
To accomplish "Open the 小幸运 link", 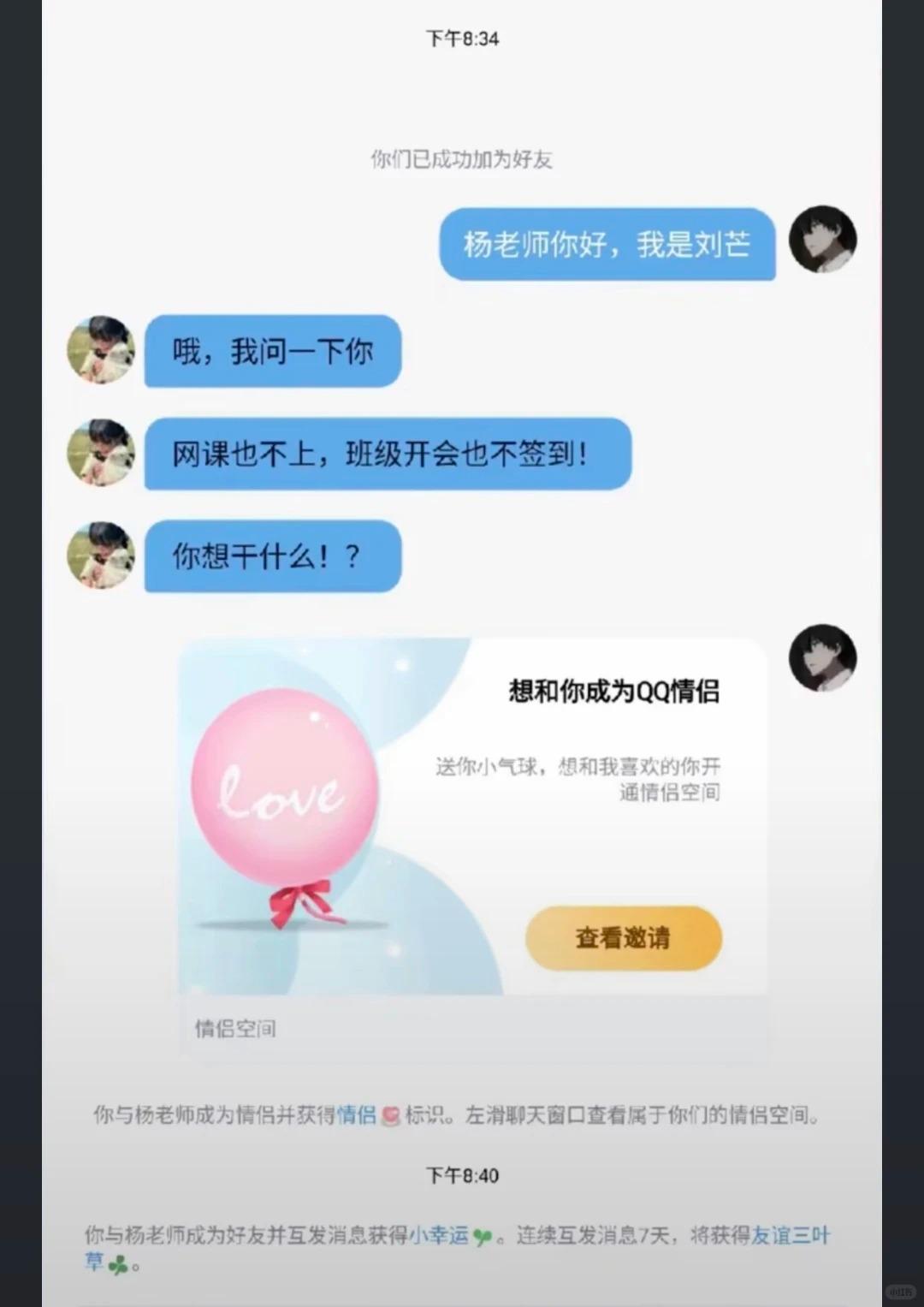I will pos(439,1235).
